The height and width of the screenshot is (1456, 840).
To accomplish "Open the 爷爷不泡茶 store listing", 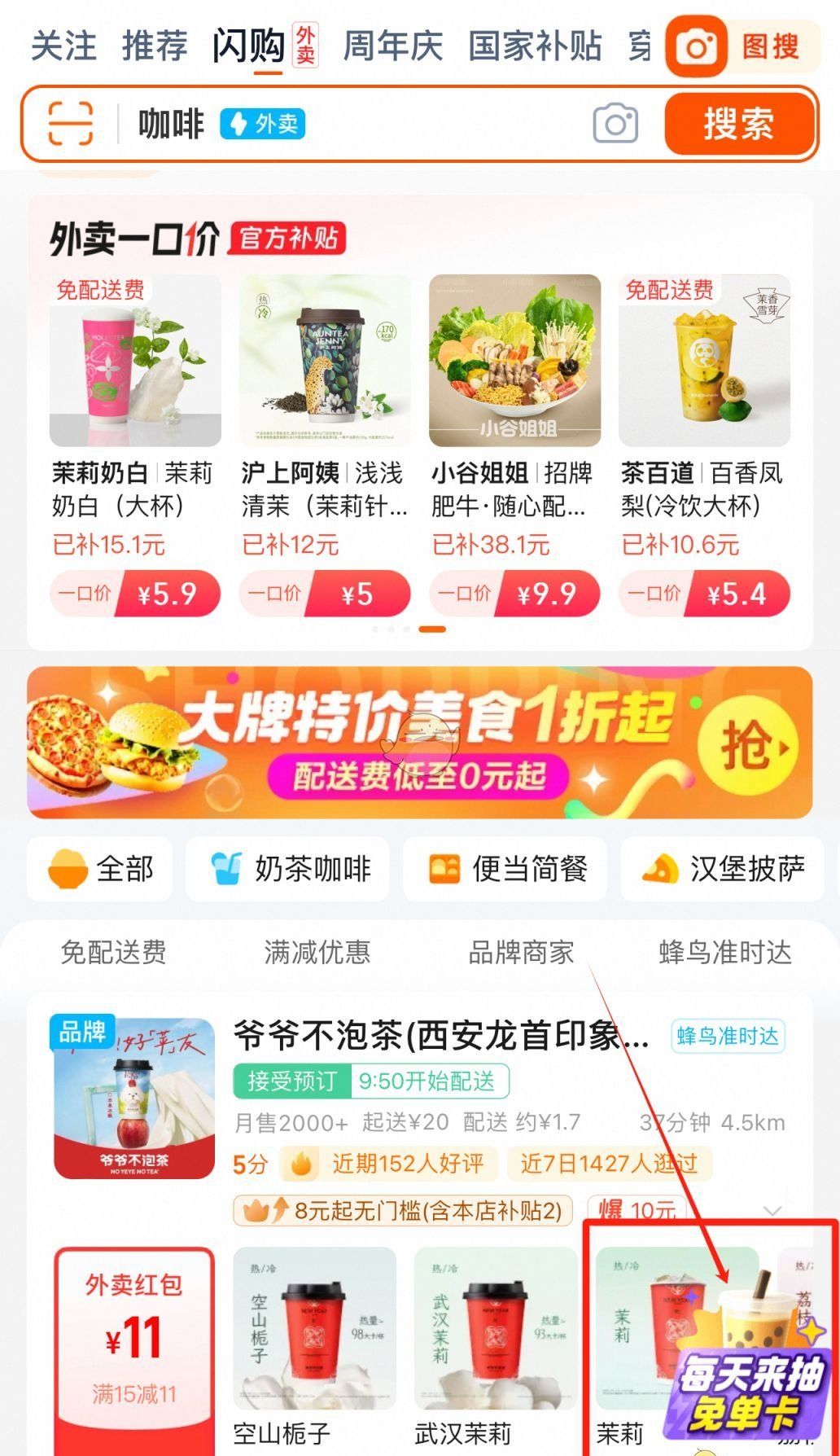I will click(441, 1037).
